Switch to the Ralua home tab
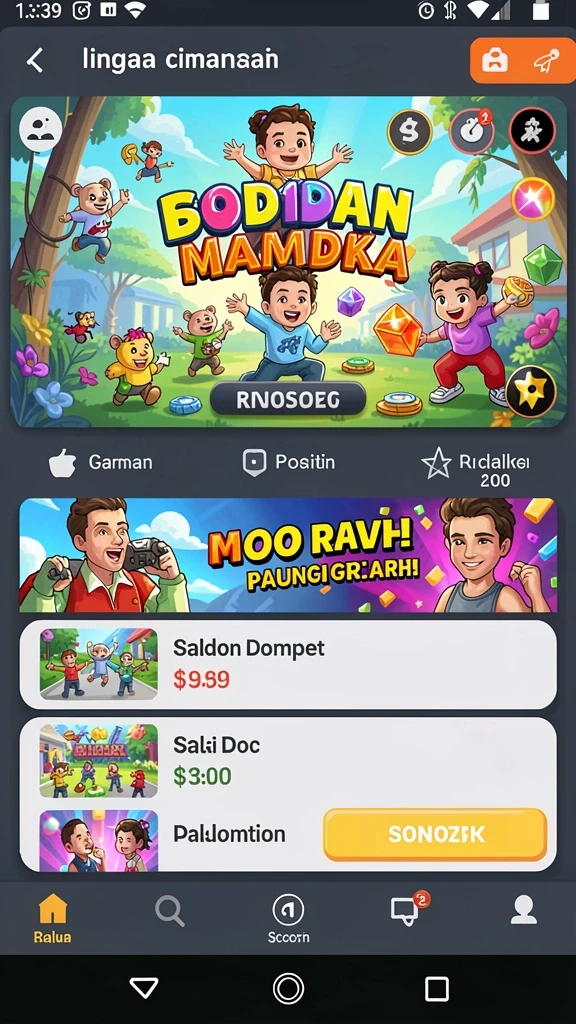Screen dimensions: 576x1024 pyautogui.click(x=53, y=918)
